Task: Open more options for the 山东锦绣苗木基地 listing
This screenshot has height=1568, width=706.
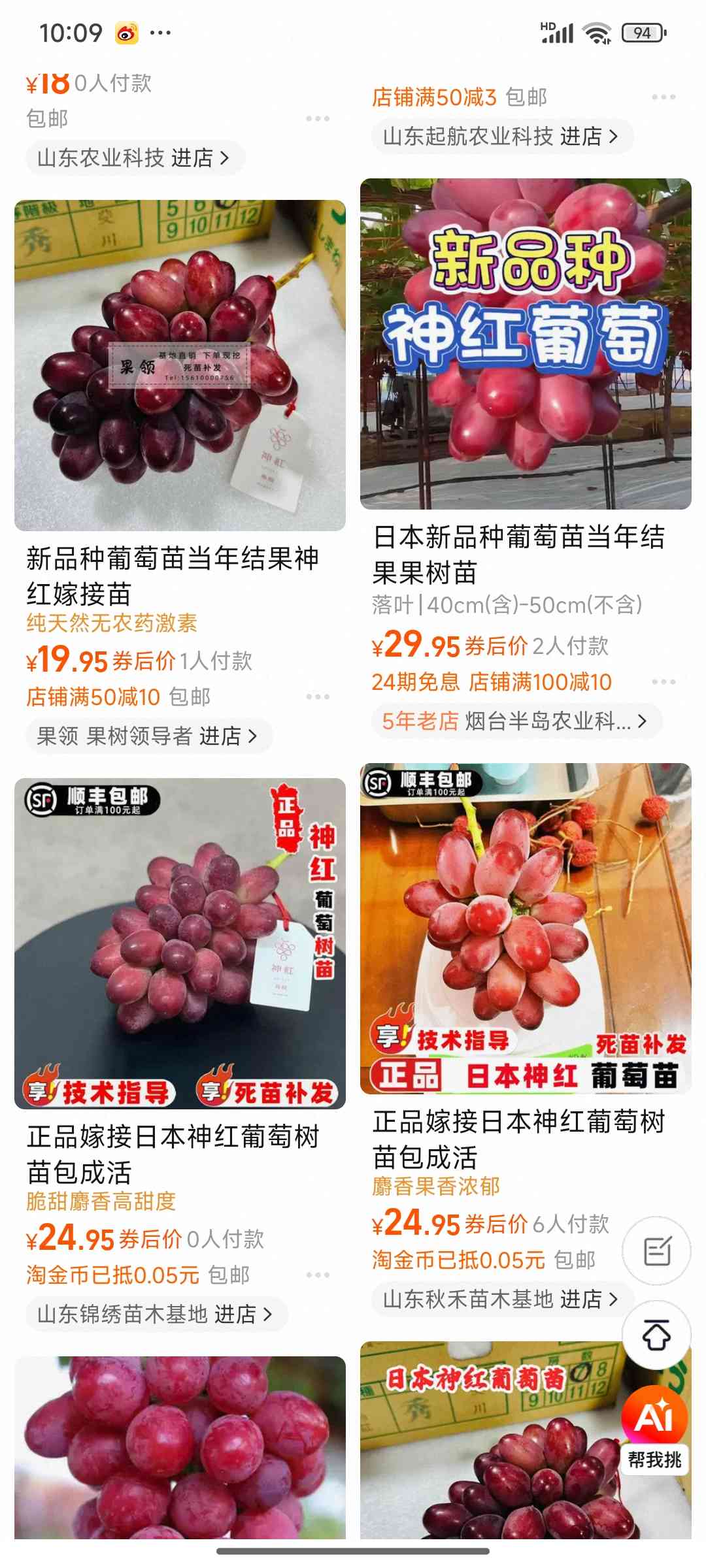Action: click(318, 1275)
